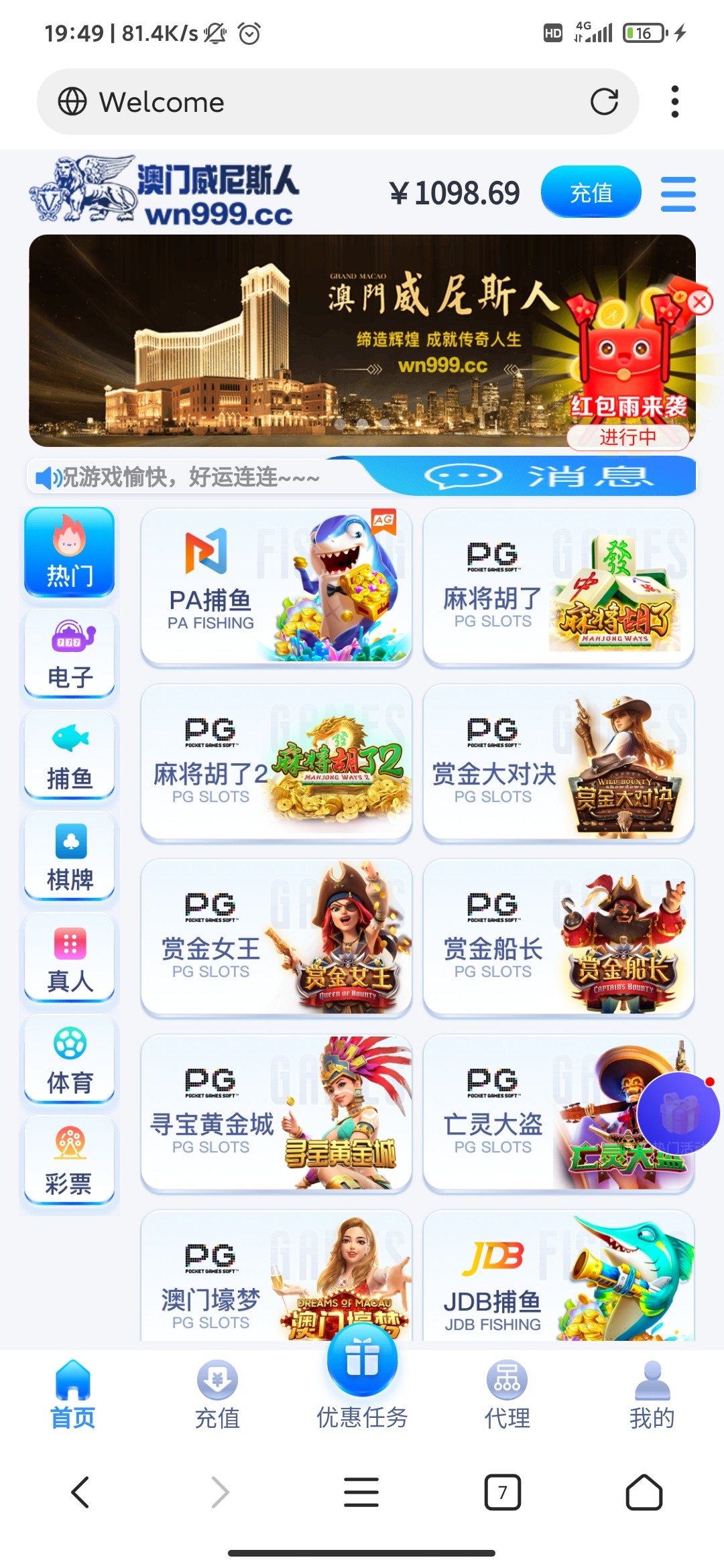Open the browser overflow menu

coord(674,102)
